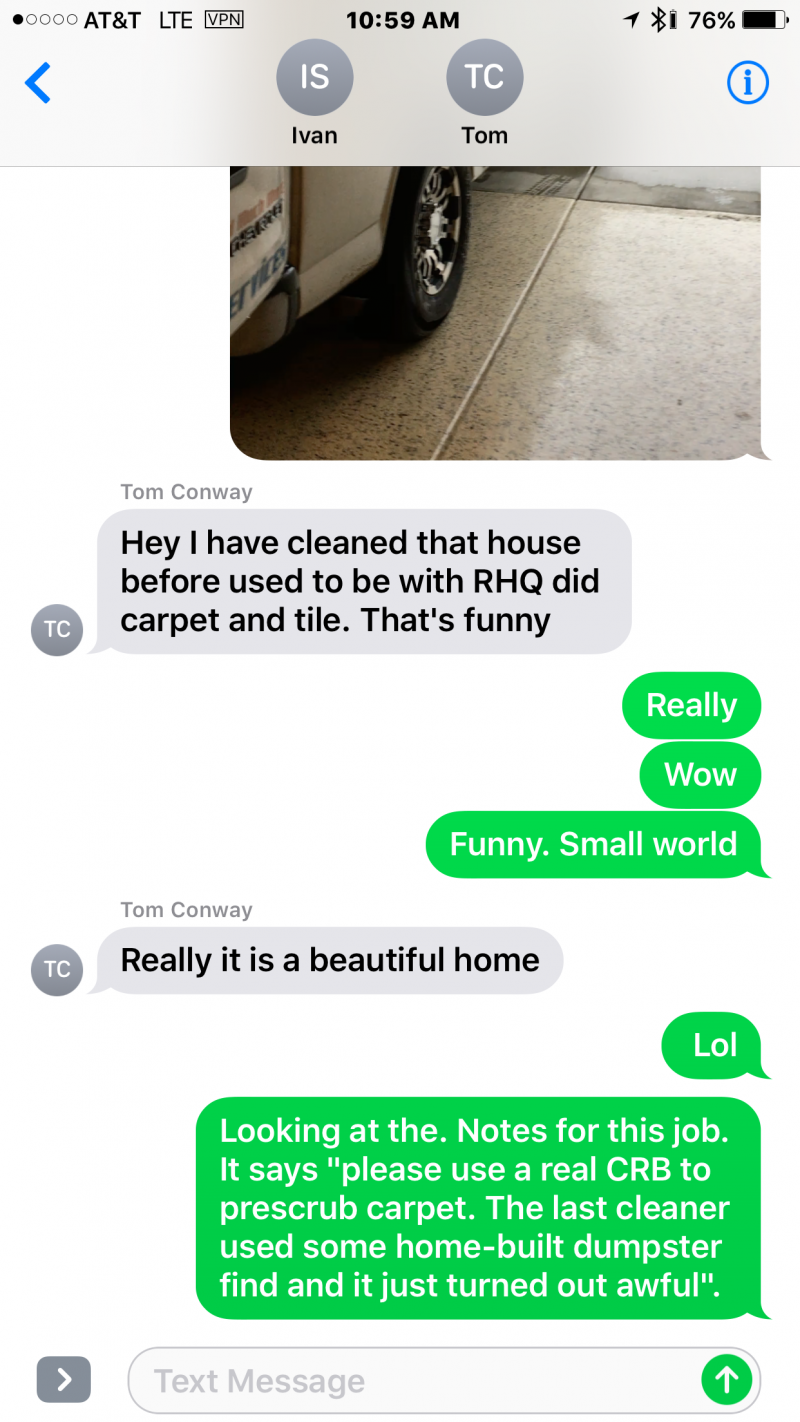The height and width of the screenshot is (1422, 800).
Task: Open Tom's contact avatar in header
Action: (484, 78)
